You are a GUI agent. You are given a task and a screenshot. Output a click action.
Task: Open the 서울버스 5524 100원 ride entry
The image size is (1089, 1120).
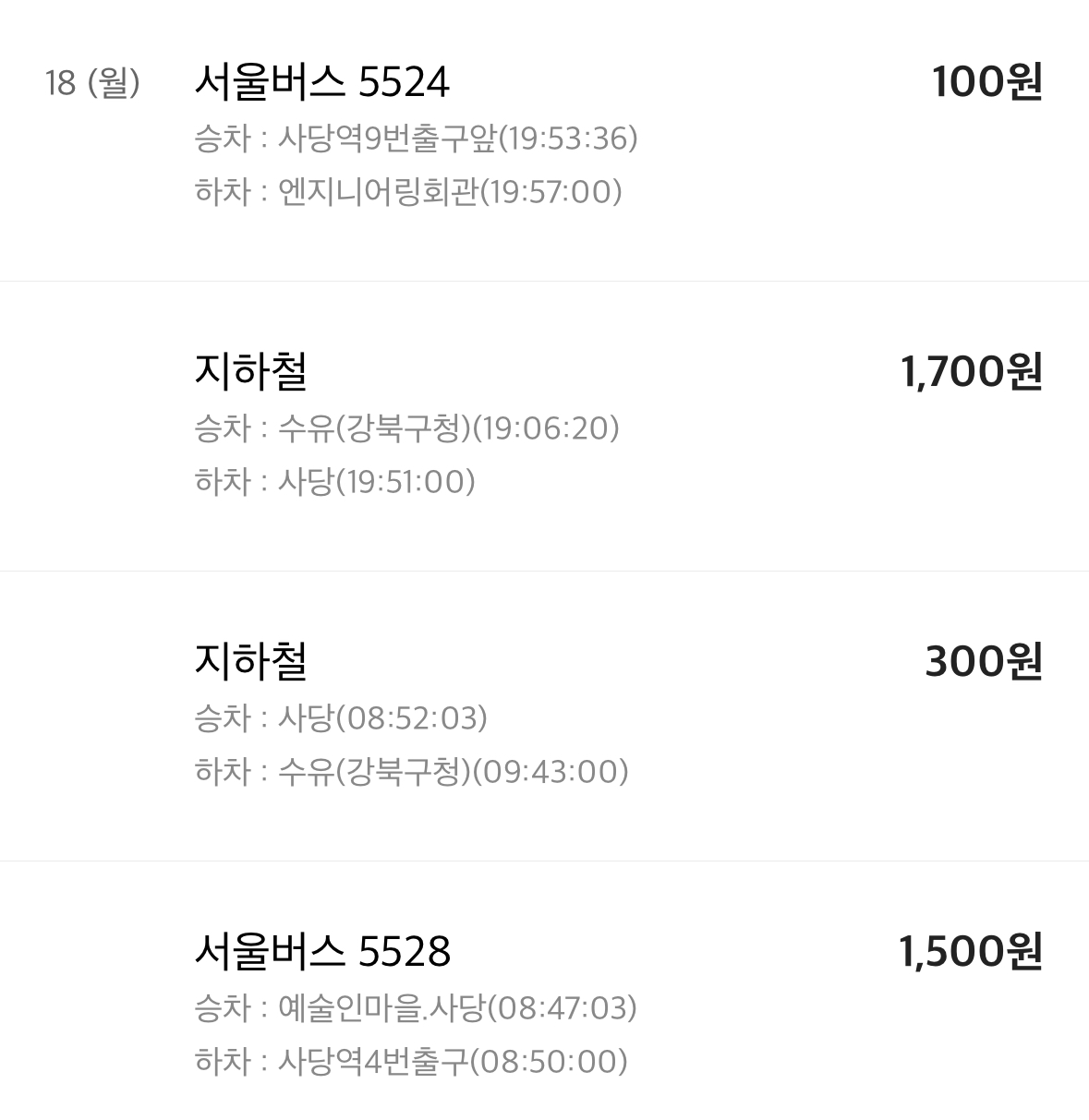point(544,137)
